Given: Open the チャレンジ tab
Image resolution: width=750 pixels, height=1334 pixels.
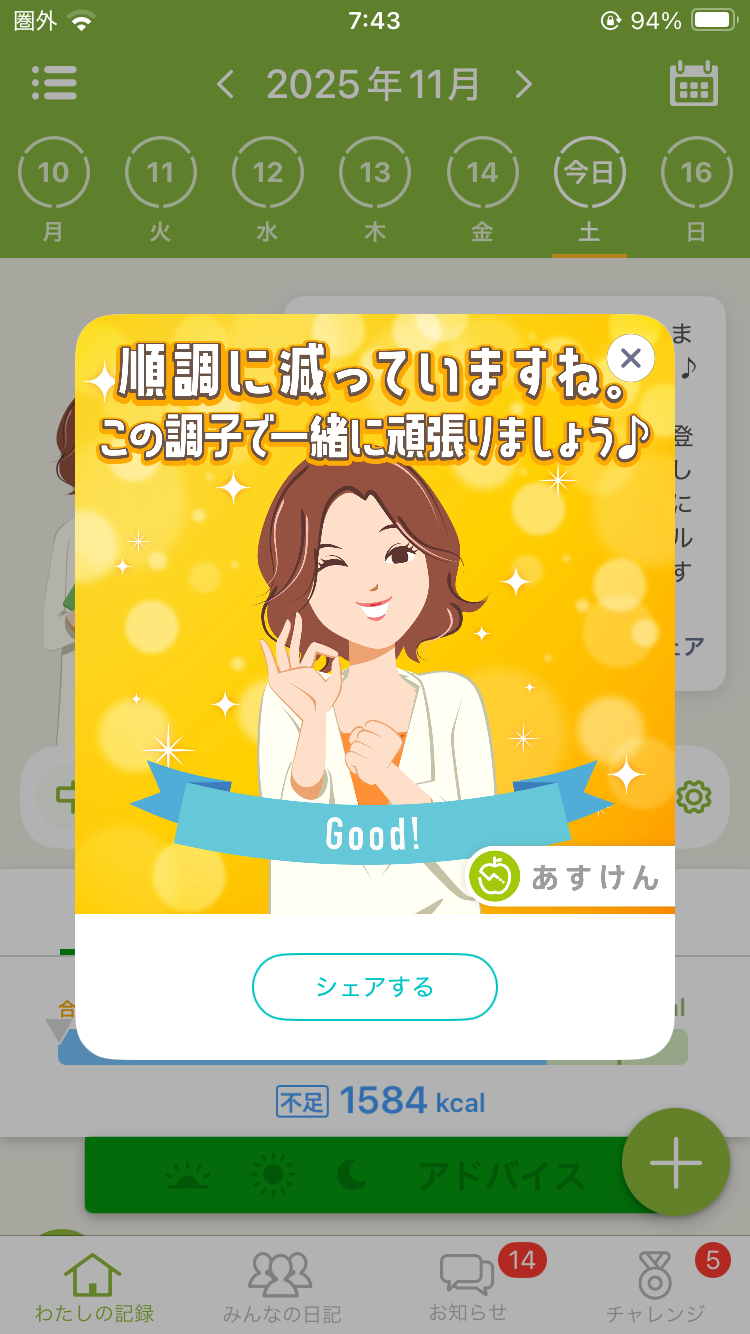Looking at the screenshot, I should (655, 1289).
